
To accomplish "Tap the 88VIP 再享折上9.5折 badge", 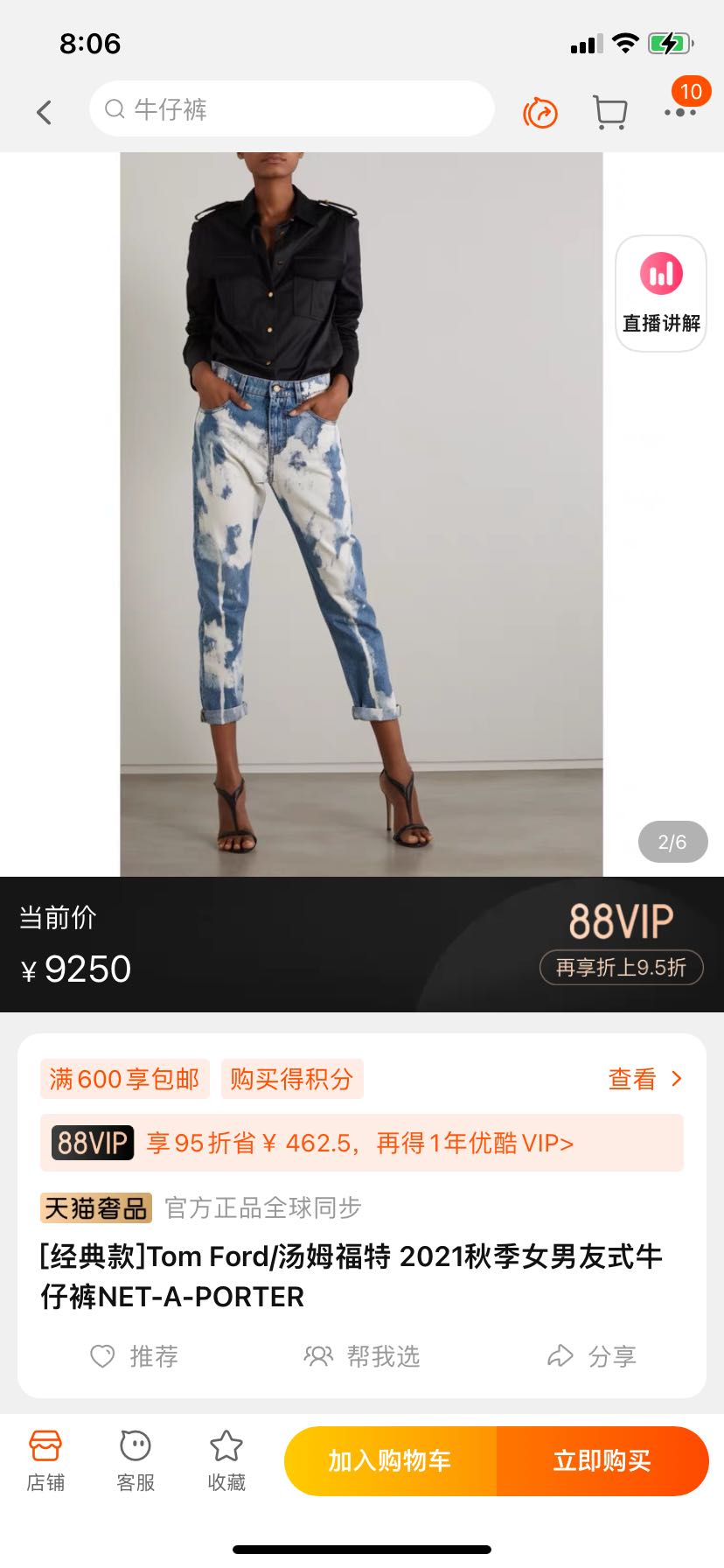I will click(622, 942).
